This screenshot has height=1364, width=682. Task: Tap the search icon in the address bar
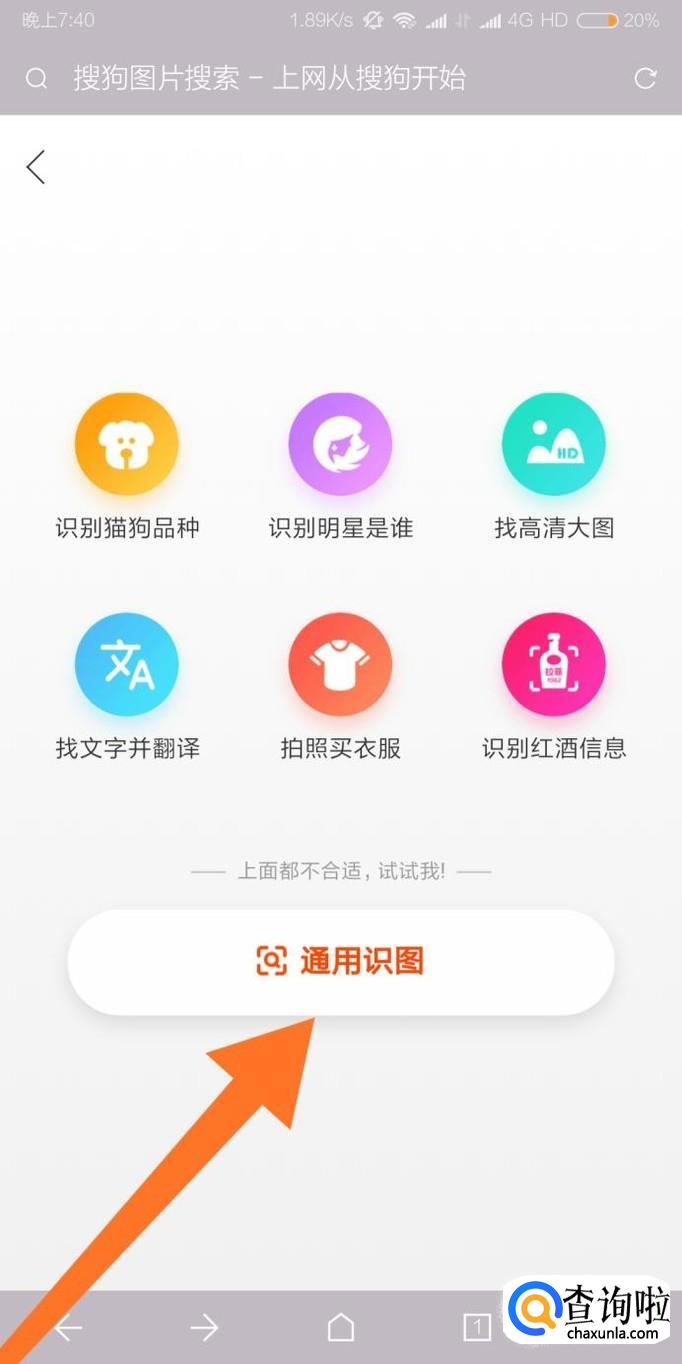37,79
